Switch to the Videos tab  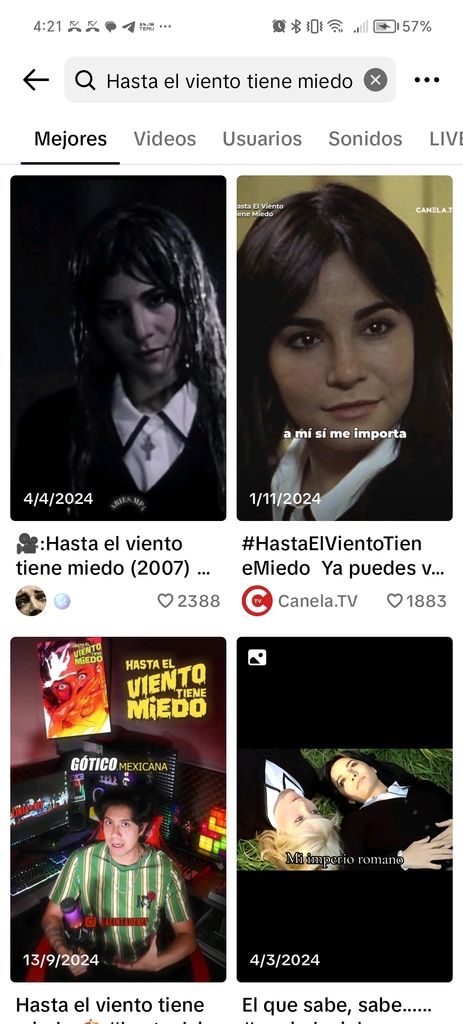(165, 138)
